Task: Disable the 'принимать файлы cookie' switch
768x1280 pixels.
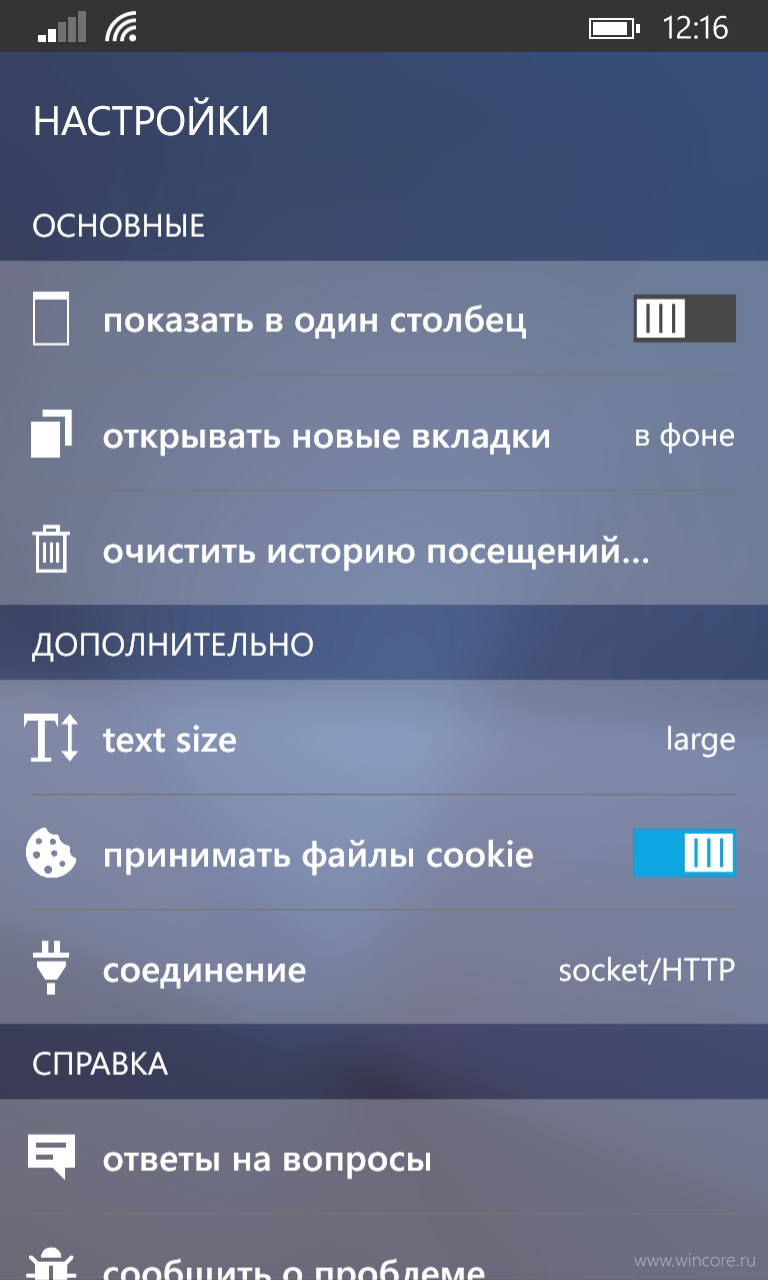Action: 684,853
